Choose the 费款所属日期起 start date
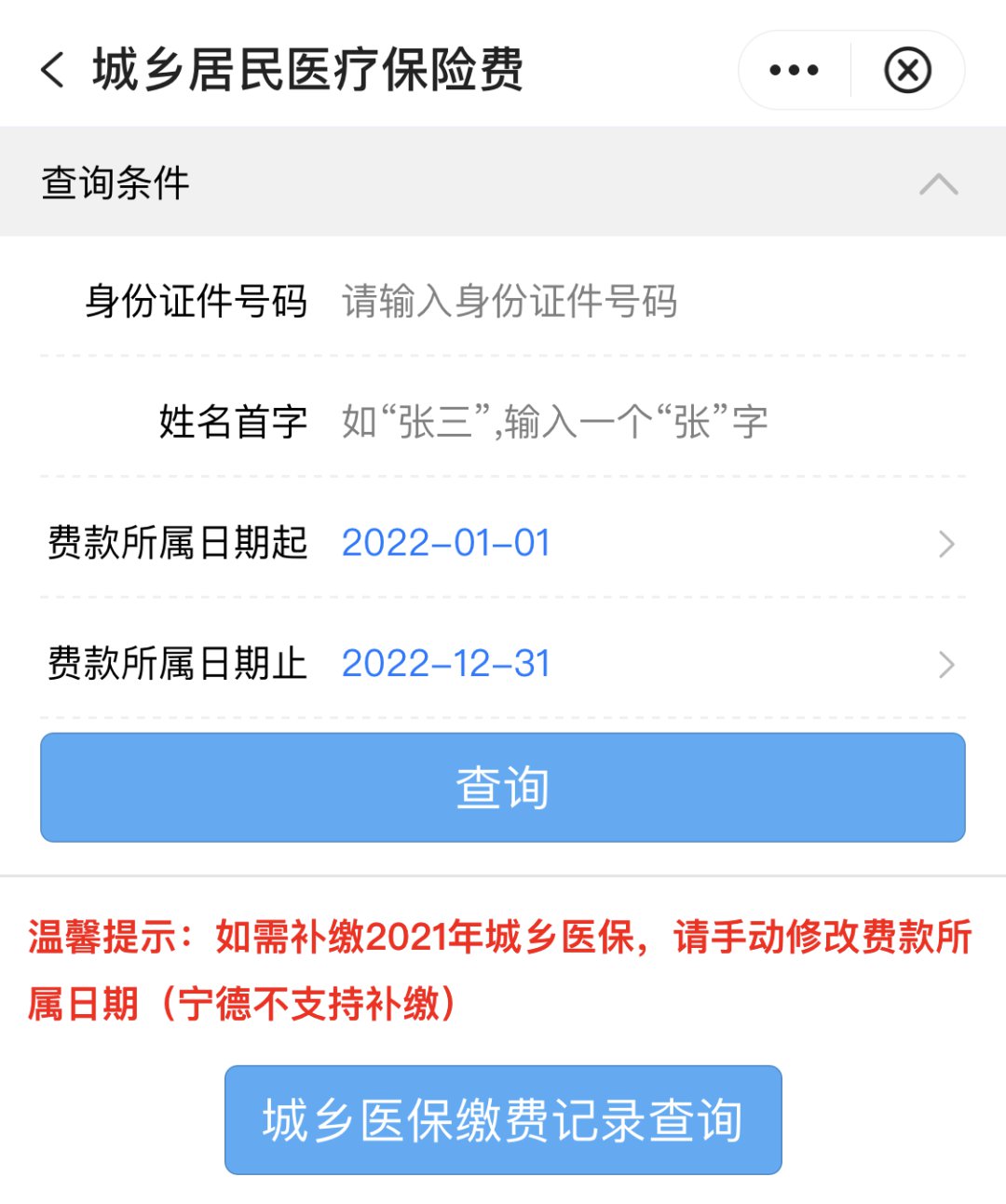Screen dimensions: 1006x1204 tap(643, 543)
